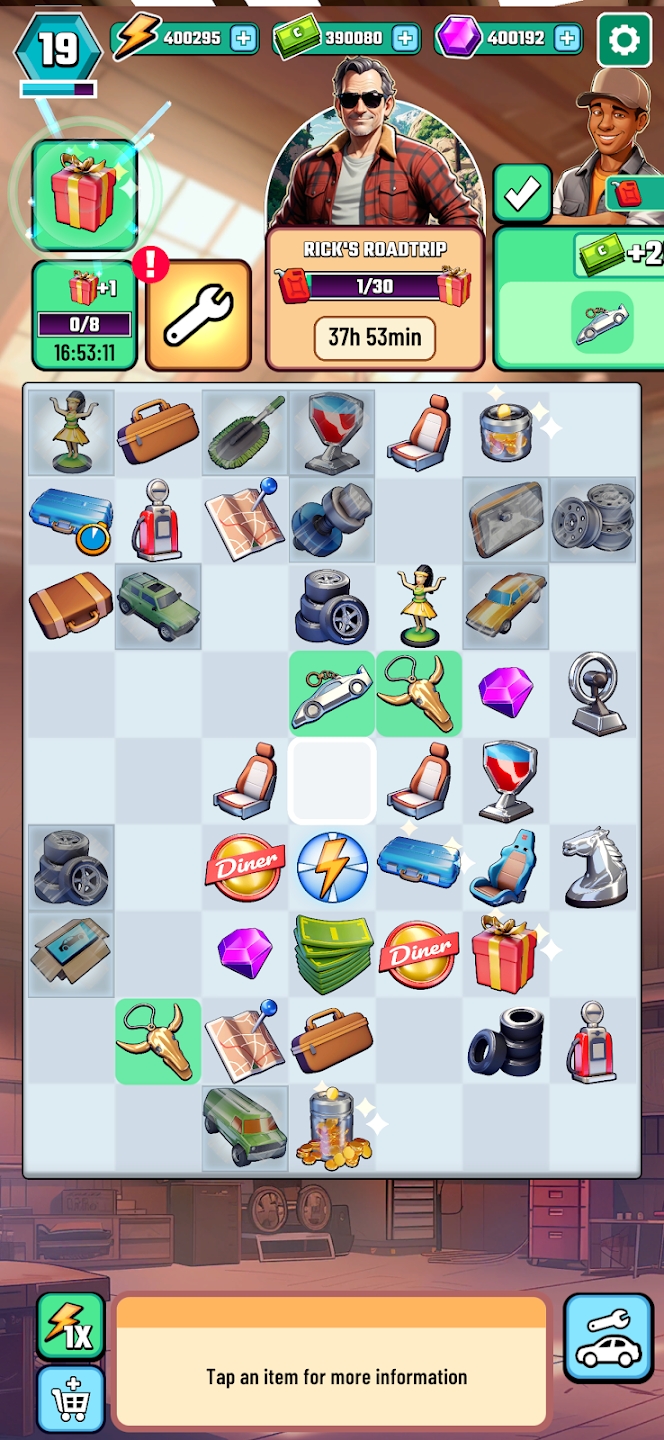Select the red gift box on board

tap(504, 953)
